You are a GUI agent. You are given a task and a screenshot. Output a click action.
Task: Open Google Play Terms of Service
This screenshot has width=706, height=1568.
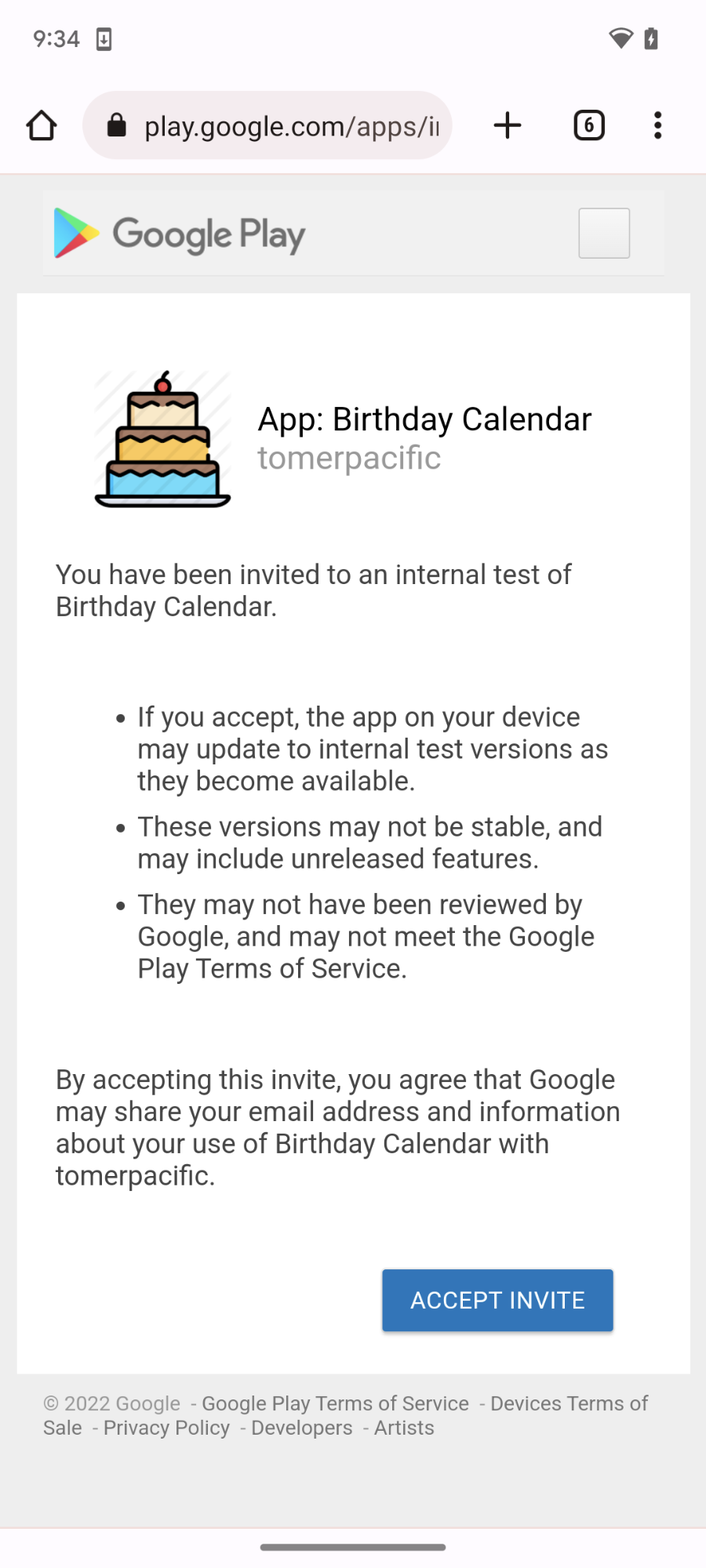coord(335,1403)
